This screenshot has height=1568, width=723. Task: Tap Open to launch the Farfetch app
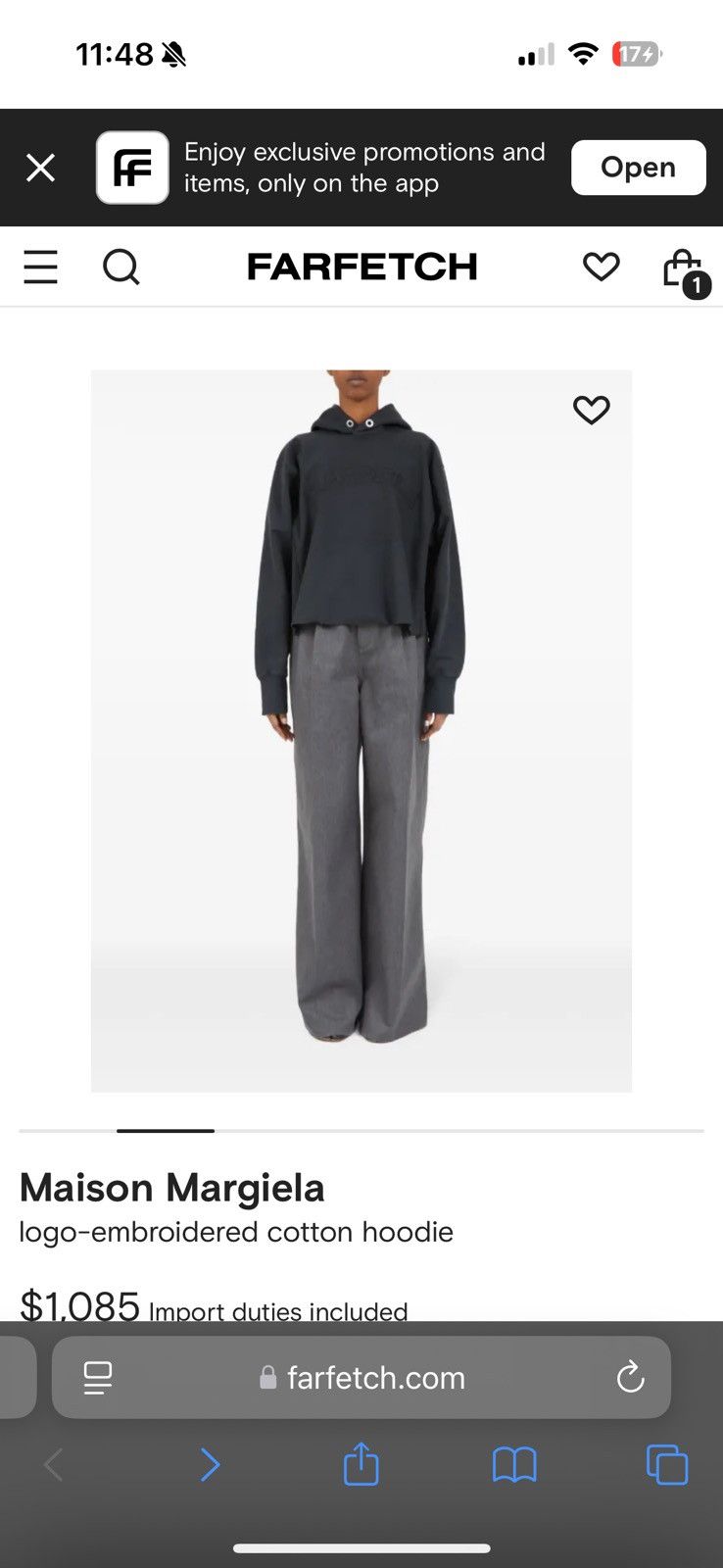638,168
